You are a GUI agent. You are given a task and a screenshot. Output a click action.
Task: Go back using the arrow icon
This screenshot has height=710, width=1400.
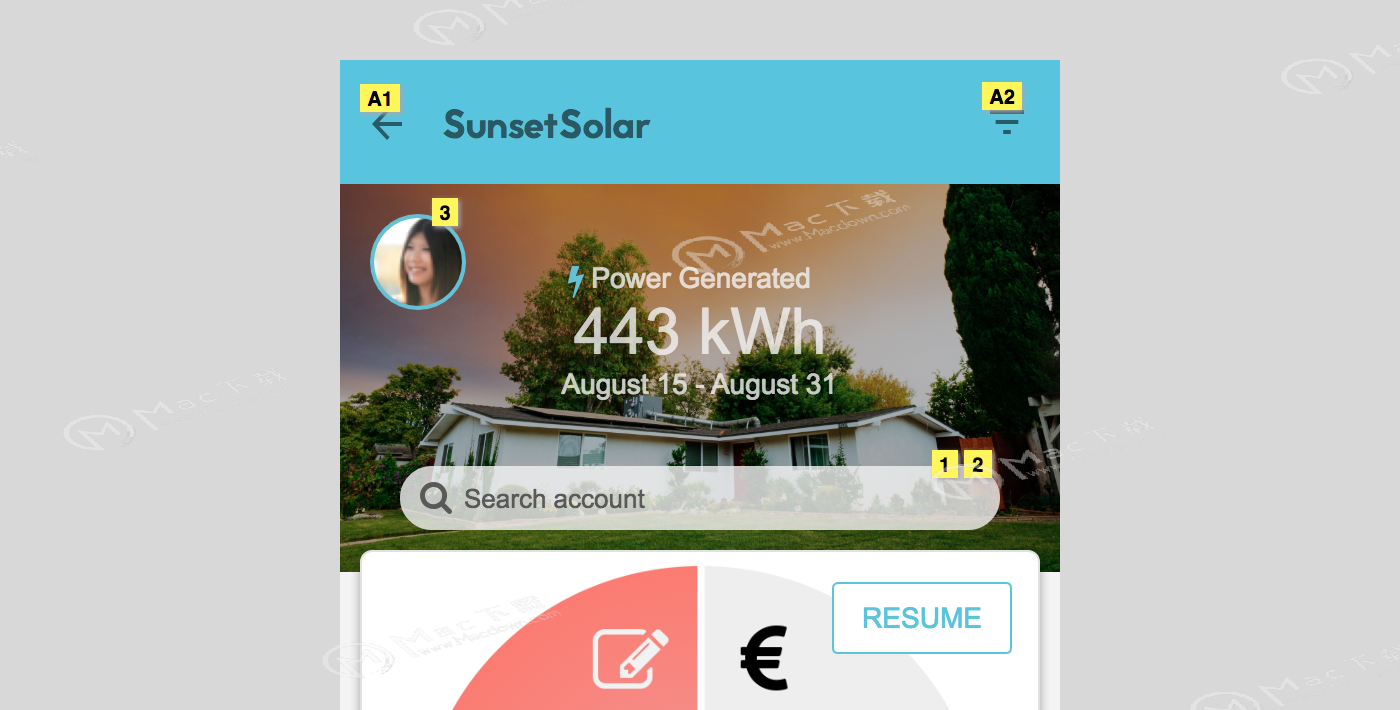point(387,126)
